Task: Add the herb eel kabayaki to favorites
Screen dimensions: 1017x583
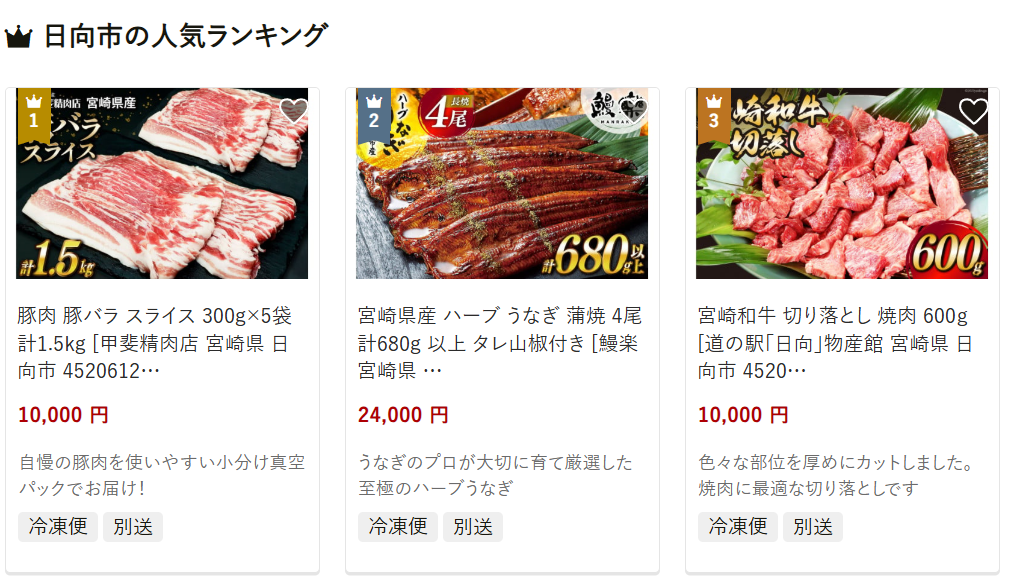Action: click(x=633, y=111)
